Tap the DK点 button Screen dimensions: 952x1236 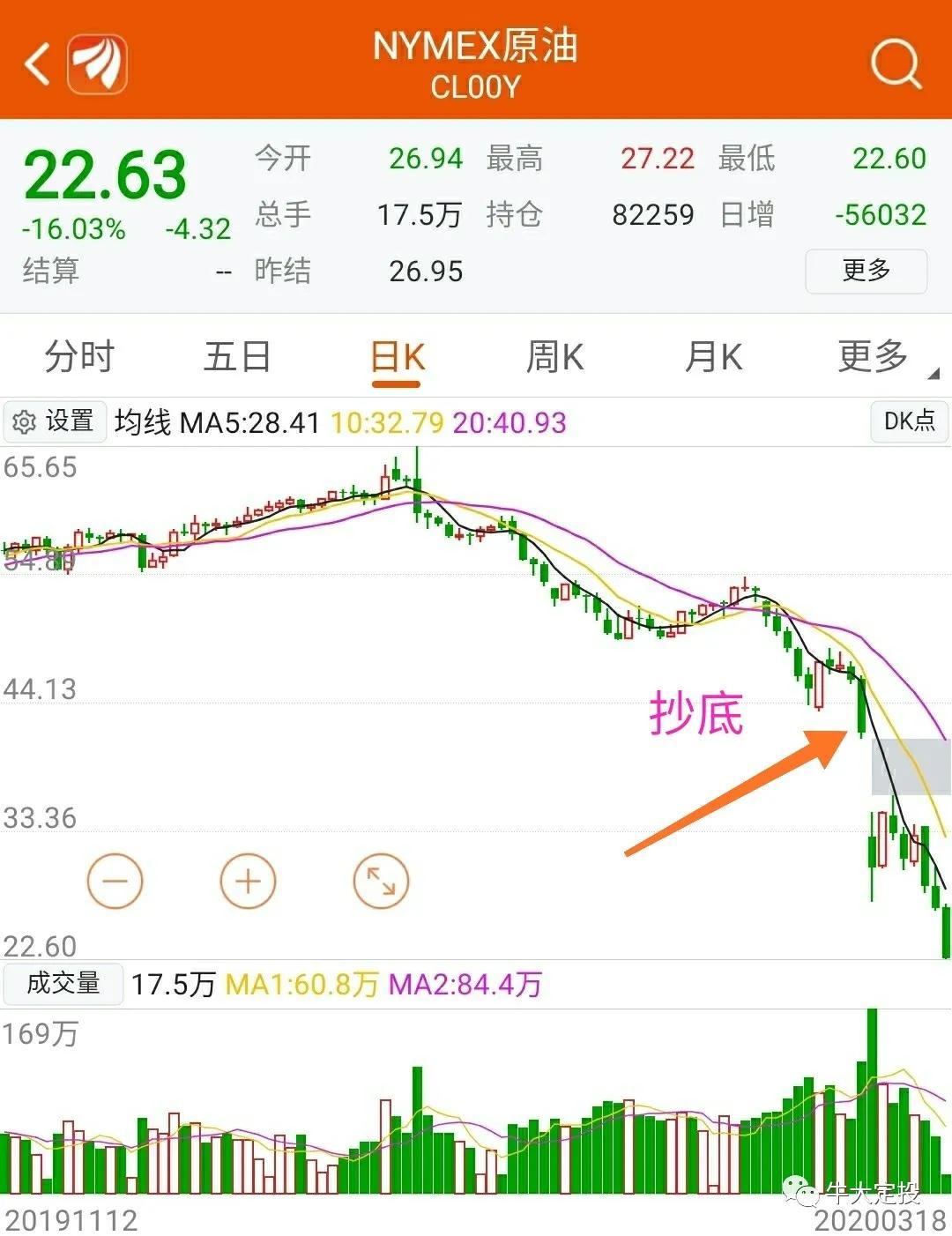pos(909,421)
